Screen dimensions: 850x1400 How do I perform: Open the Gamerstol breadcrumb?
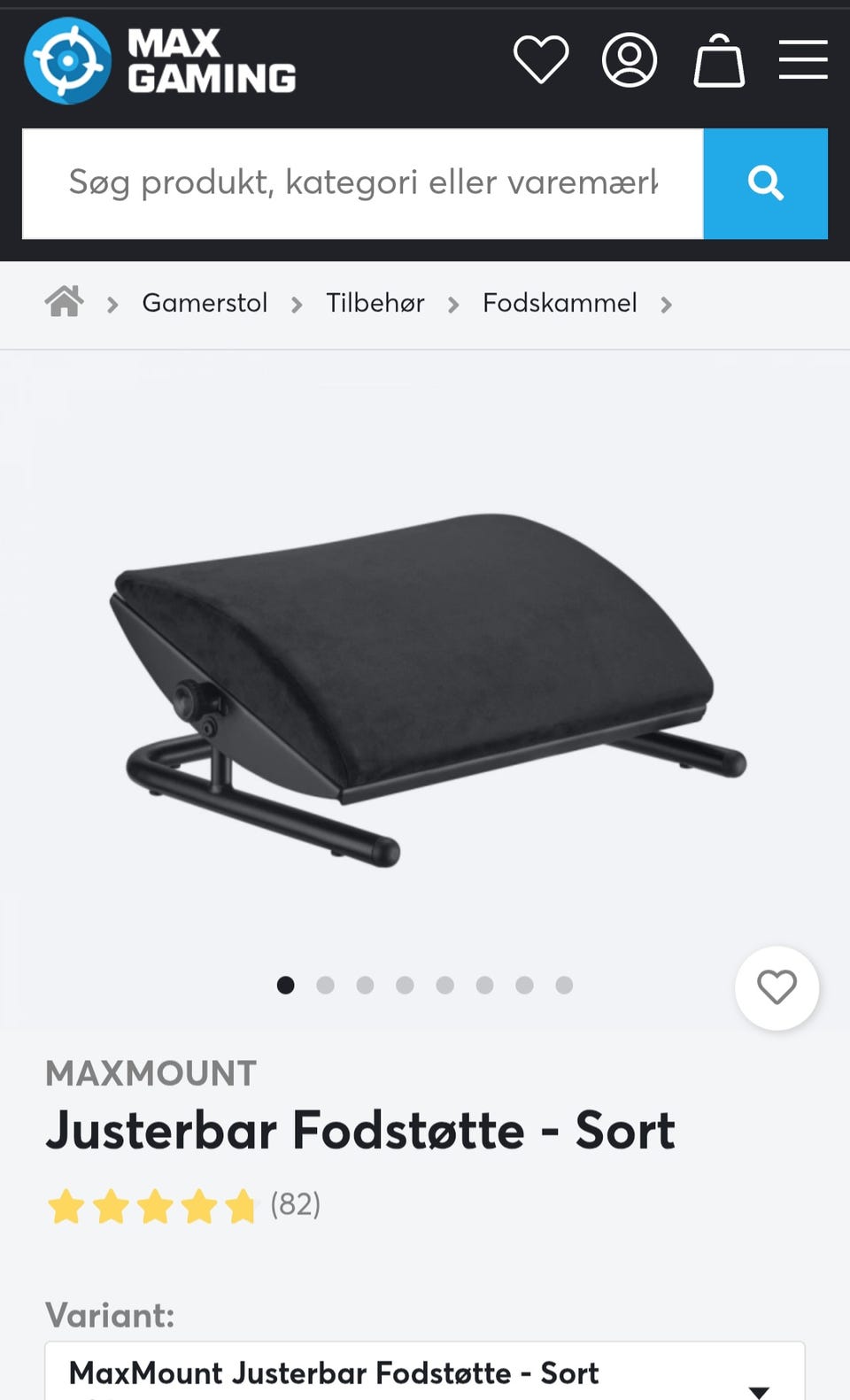(205, 303)
